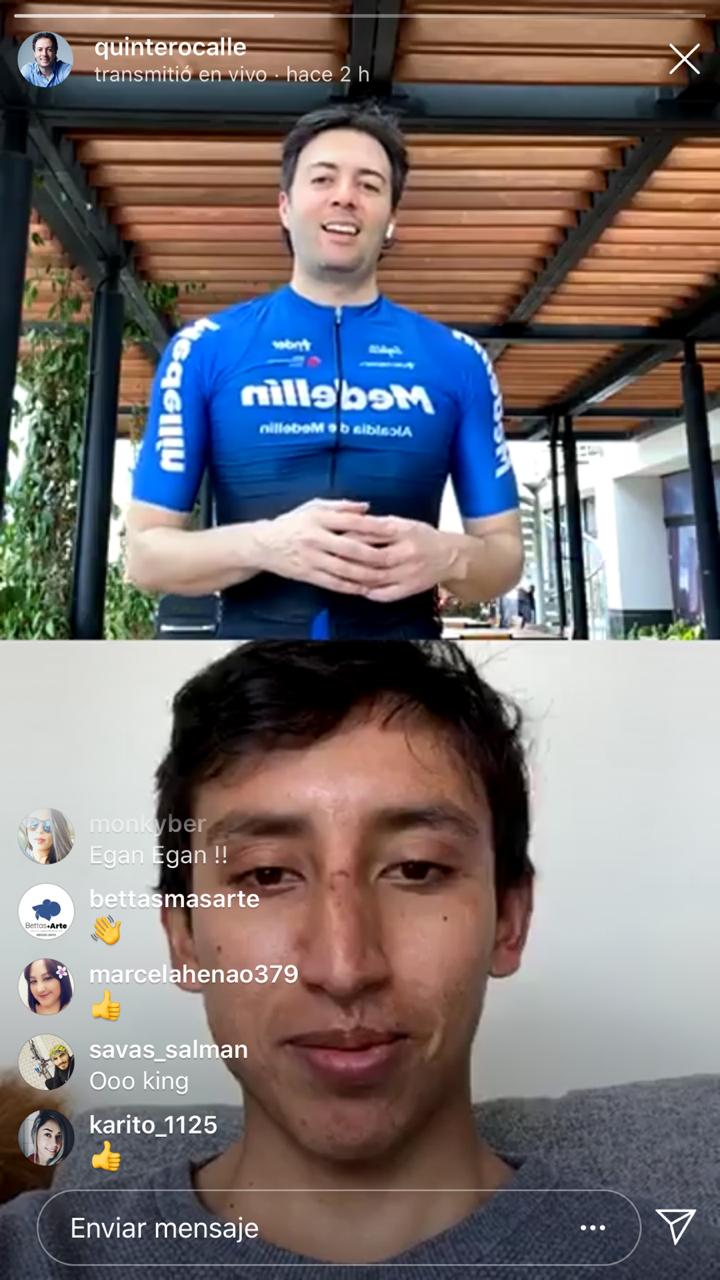
Task: Open the three-dot options menu
Action: (x=593, y=1227)
